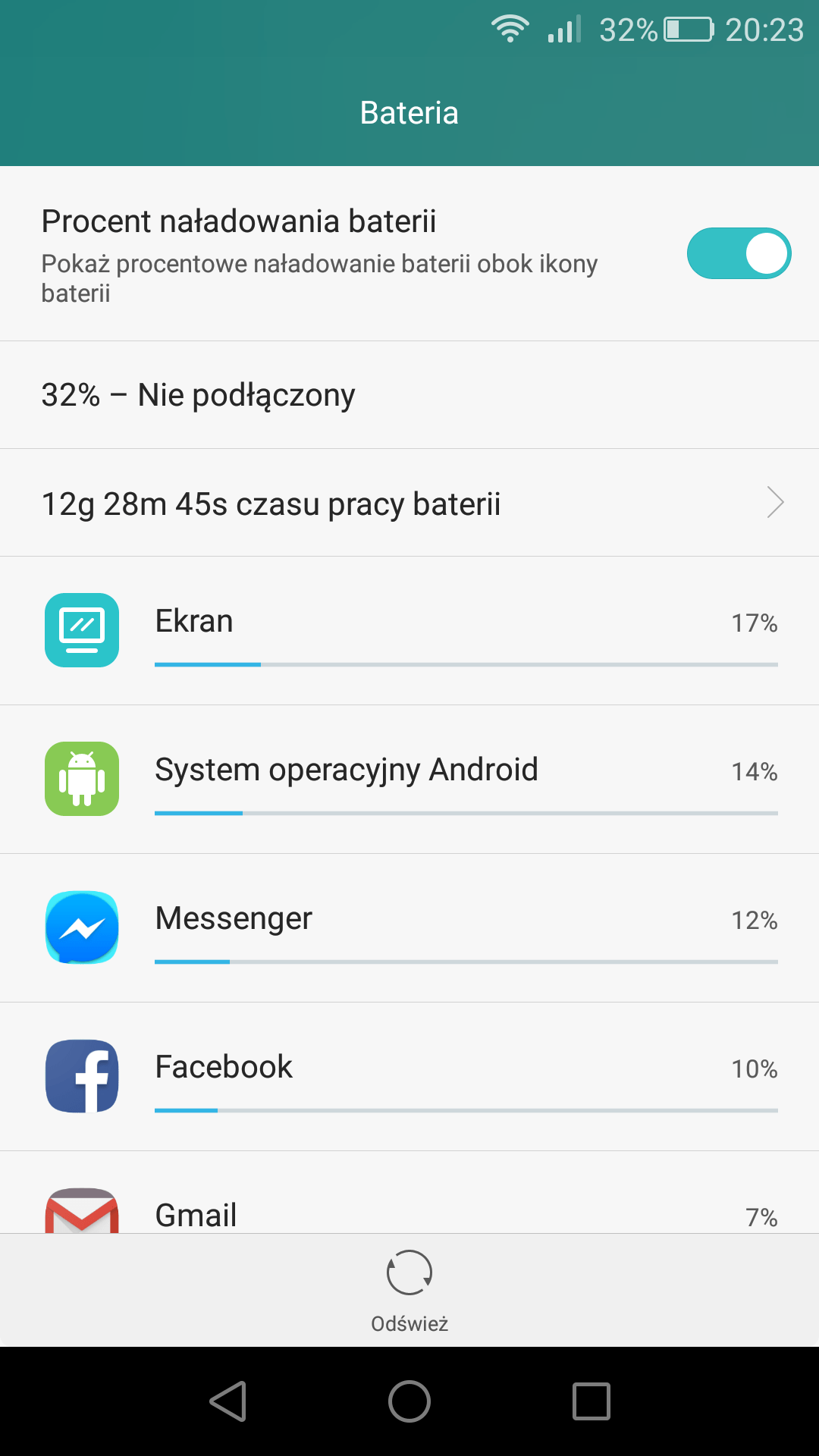Screen dimensions: 819x1456
Task: View Messenger battery usage
Action: 409,928
